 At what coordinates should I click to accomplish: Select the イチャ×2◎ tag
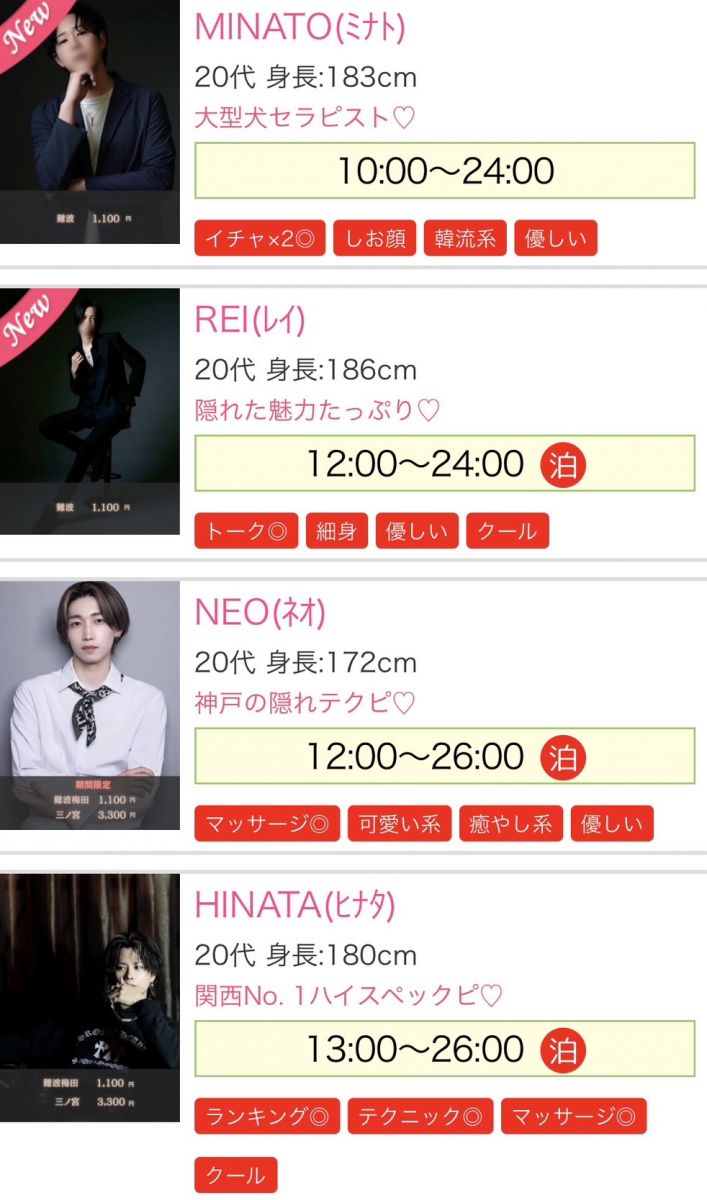pyautogui.click(x=260, y=239)
